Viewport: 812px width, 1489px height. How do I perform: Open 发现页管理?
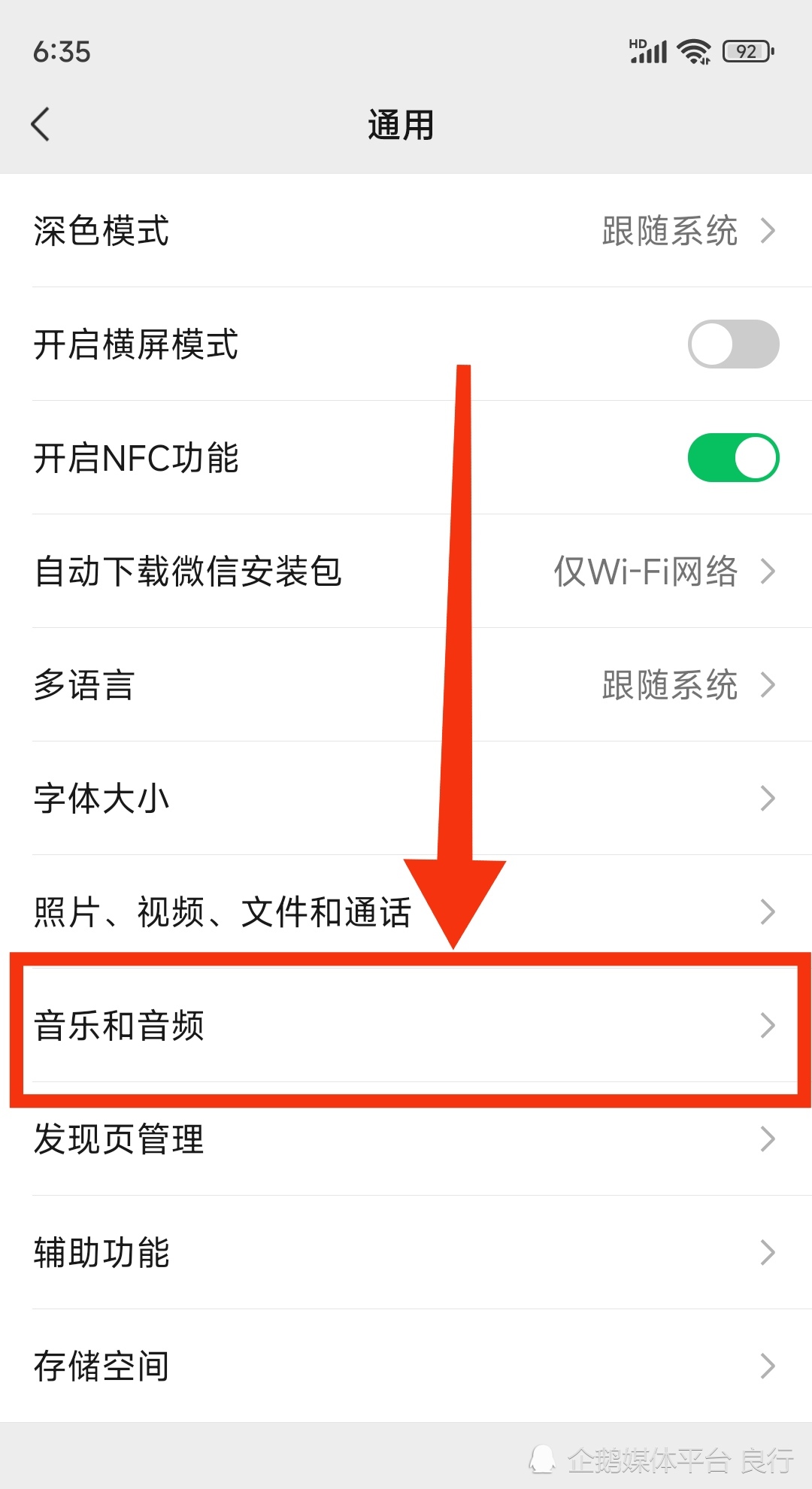tap(406, 1139)
